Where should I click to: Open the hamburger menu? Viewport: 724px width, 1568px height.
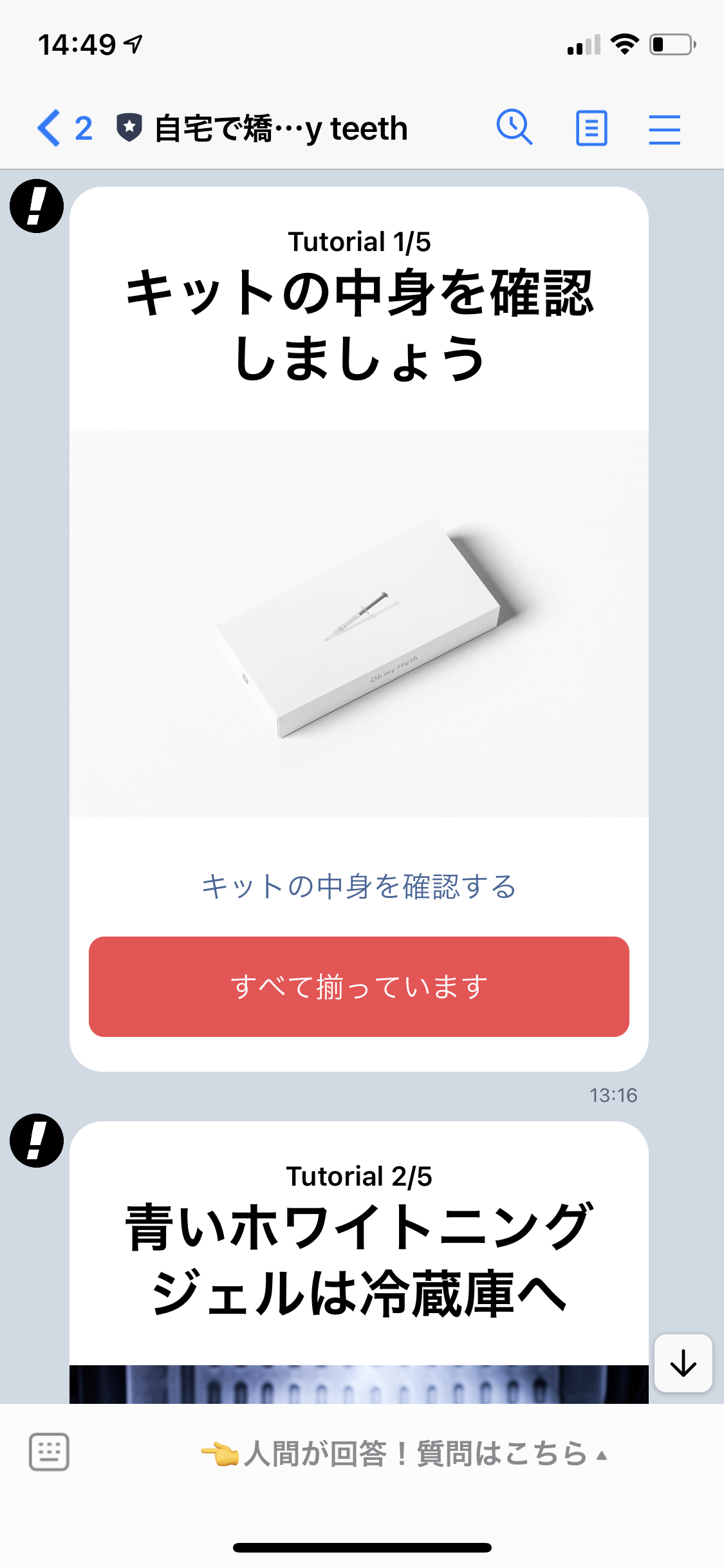[664, 129]
